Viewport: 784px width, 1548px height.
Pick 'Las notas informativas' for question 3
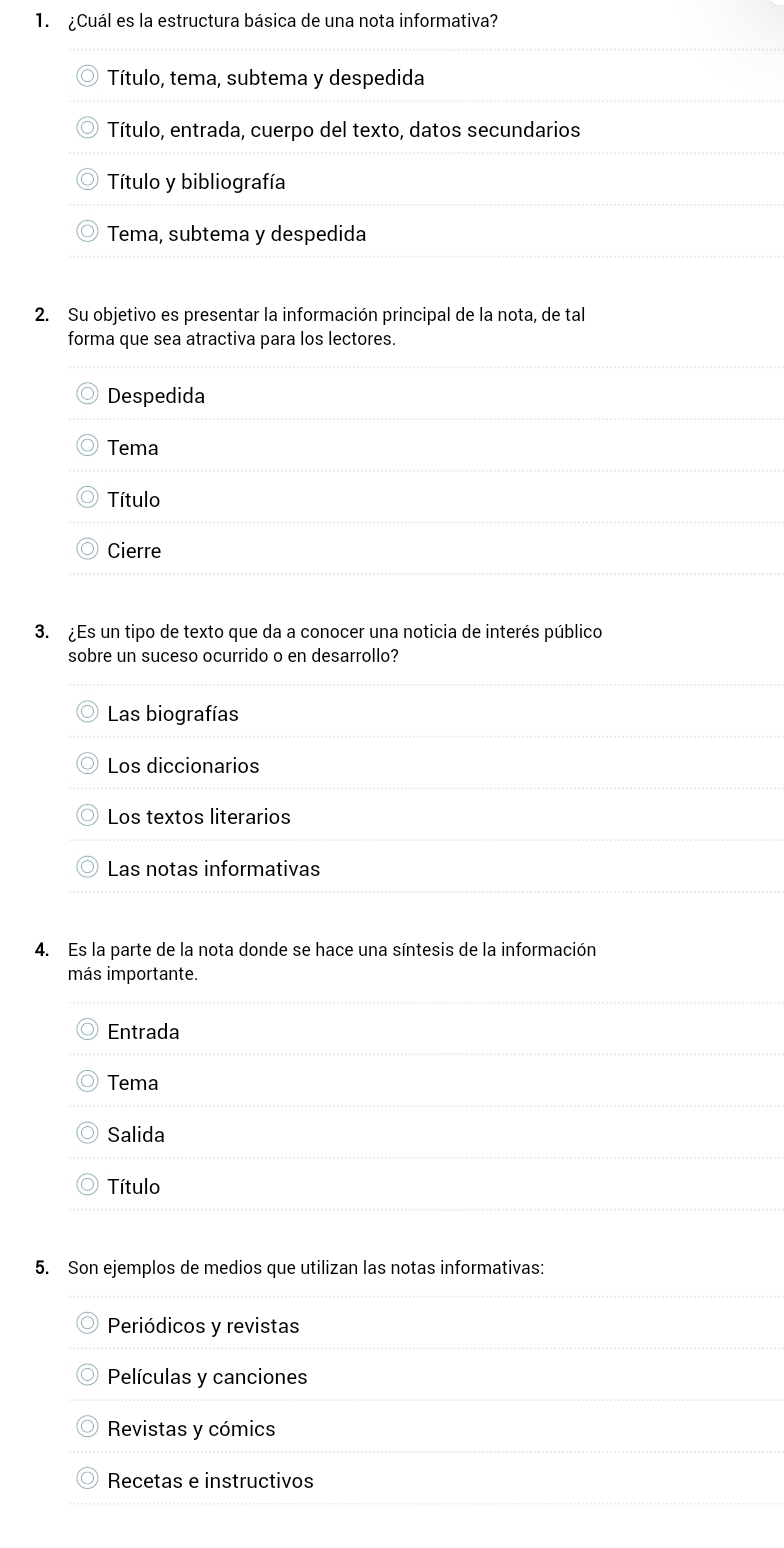point(88,868)
